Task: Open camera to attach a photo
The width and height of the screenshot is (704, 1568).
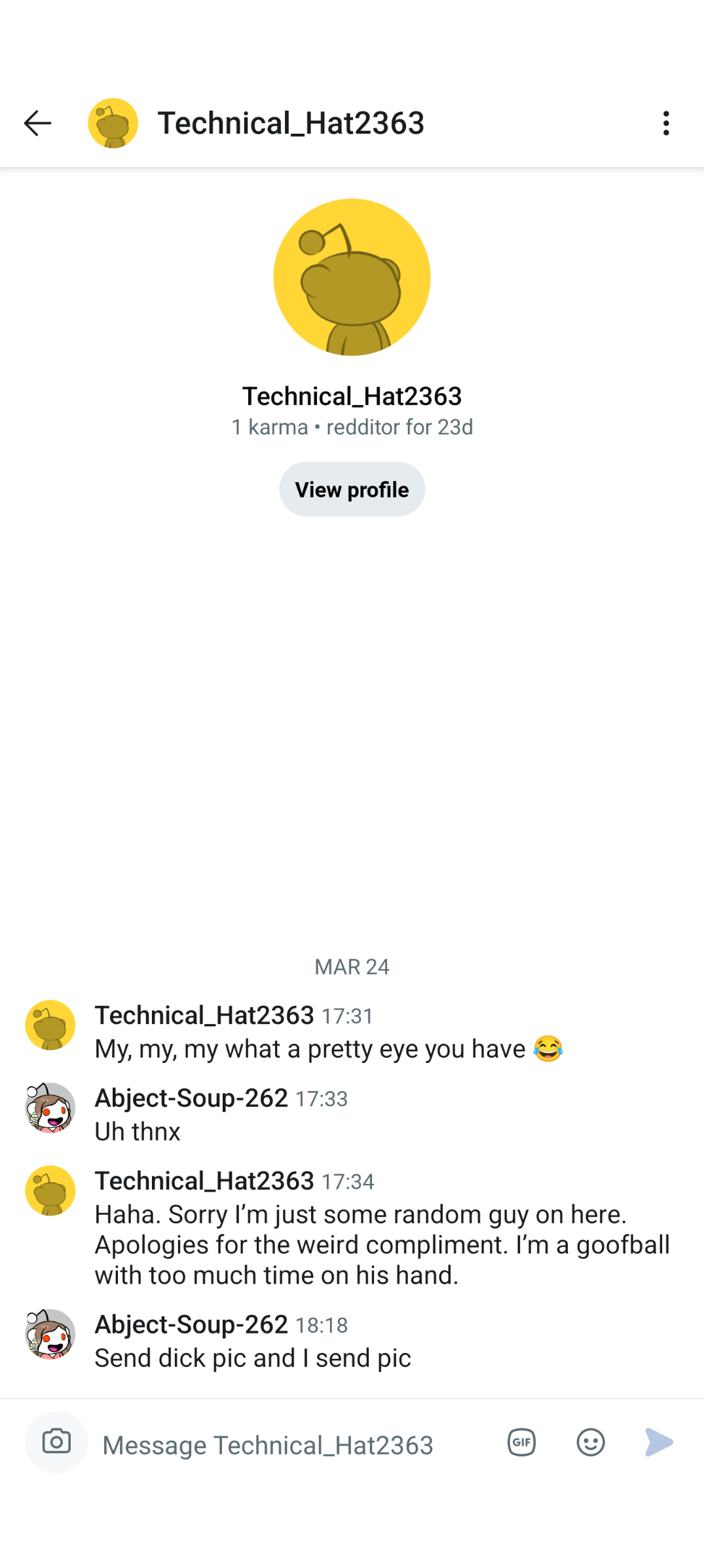Action: (56, 1442)
